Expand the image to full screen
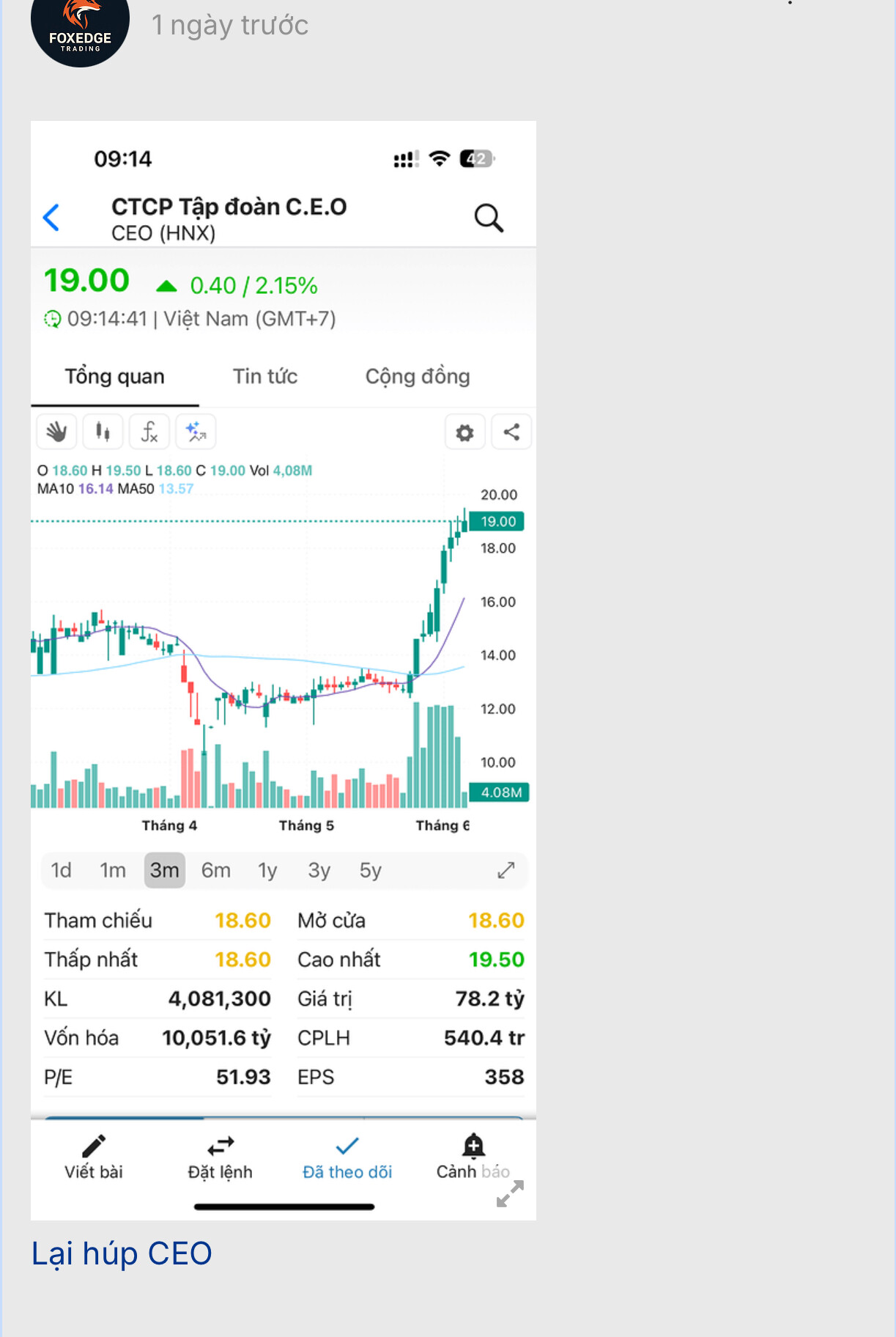Image resolution: width=896 pixels, height=1337 pixels. tap(510, 1193)
